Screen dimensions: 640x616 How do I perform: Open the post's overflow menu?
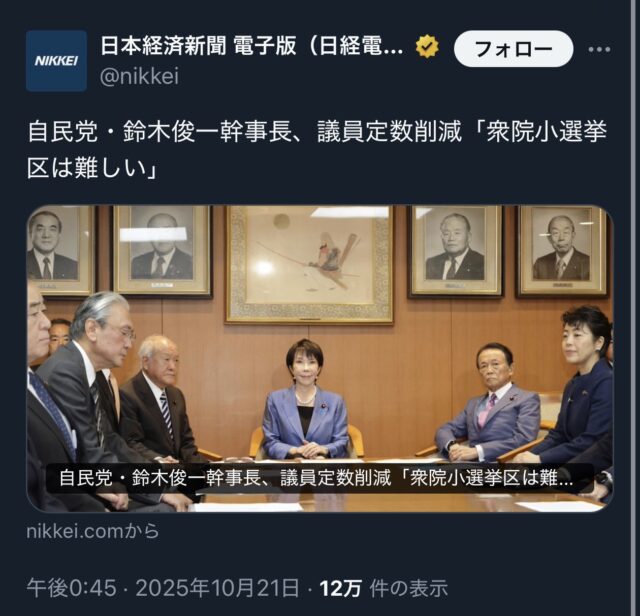click(x=599, y=49)
